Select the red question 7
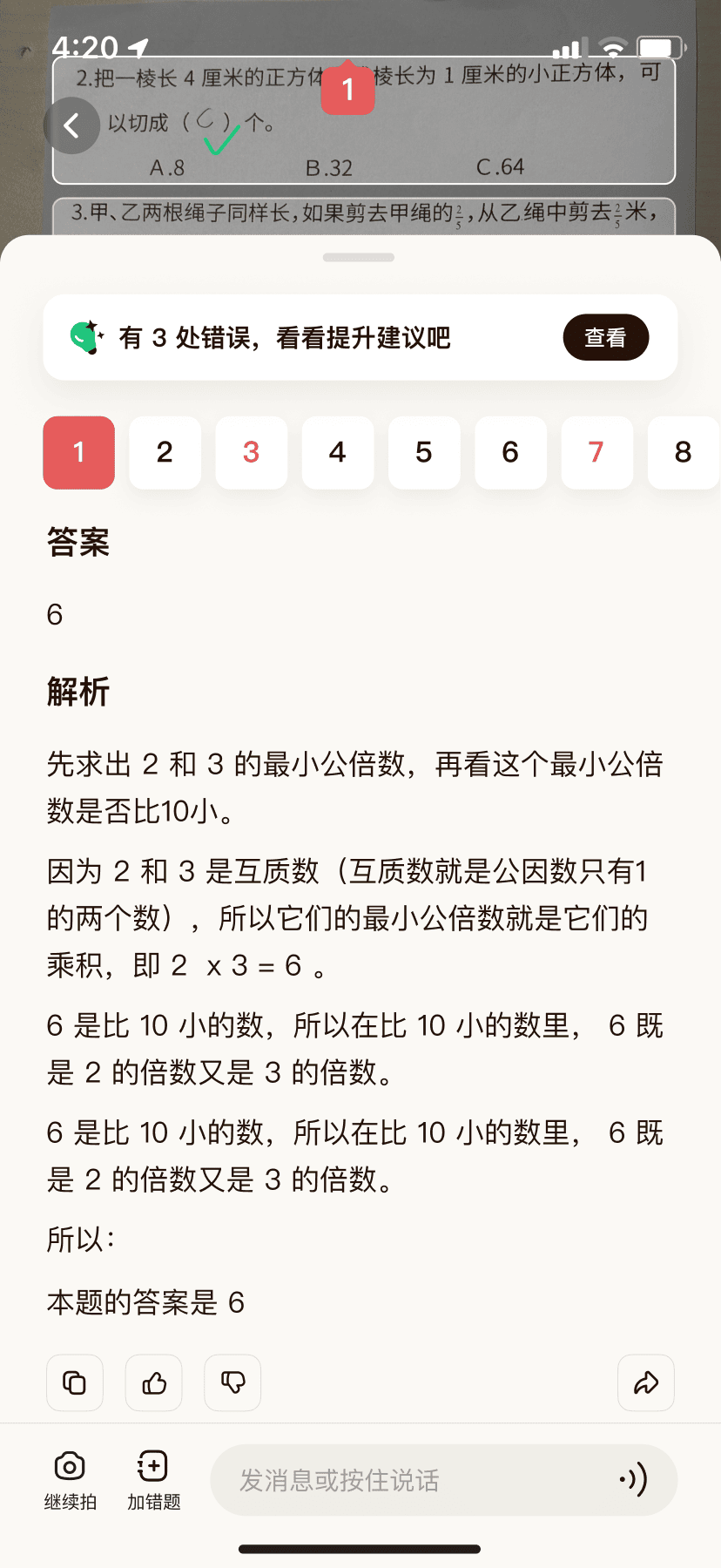Screen dimensions: 721x1568 [x=596, y=452]
